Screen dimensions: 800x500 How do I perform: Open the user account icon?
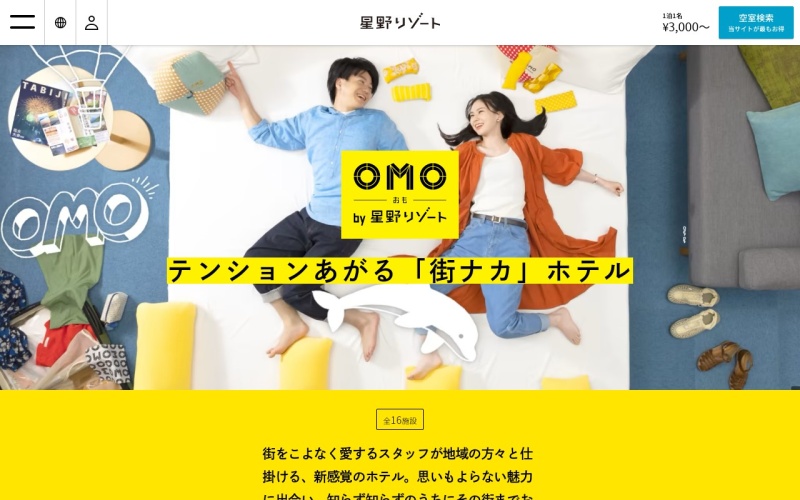tap(91, 22)
